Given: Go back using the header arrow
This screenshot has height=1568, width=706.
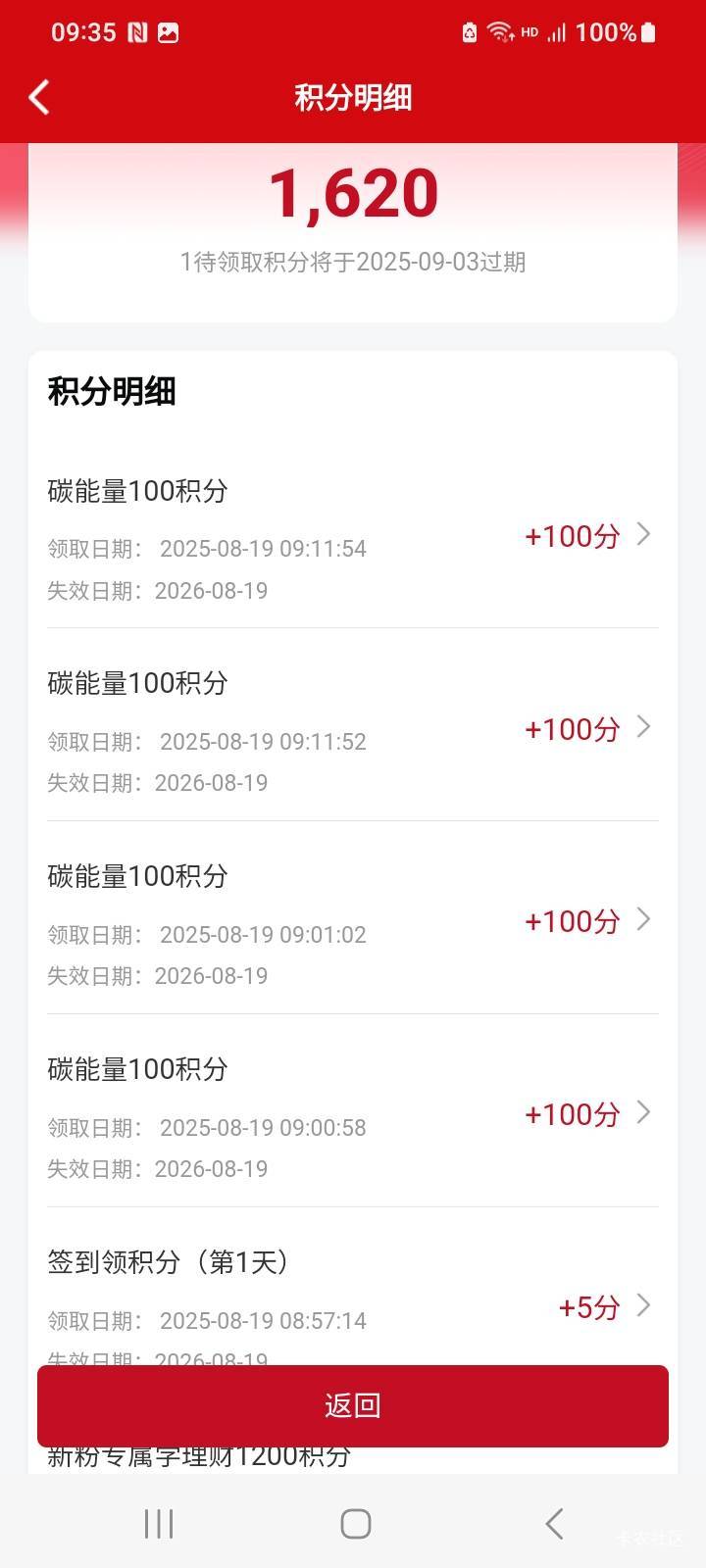Looking at the screenshot, I should point(39,97).
